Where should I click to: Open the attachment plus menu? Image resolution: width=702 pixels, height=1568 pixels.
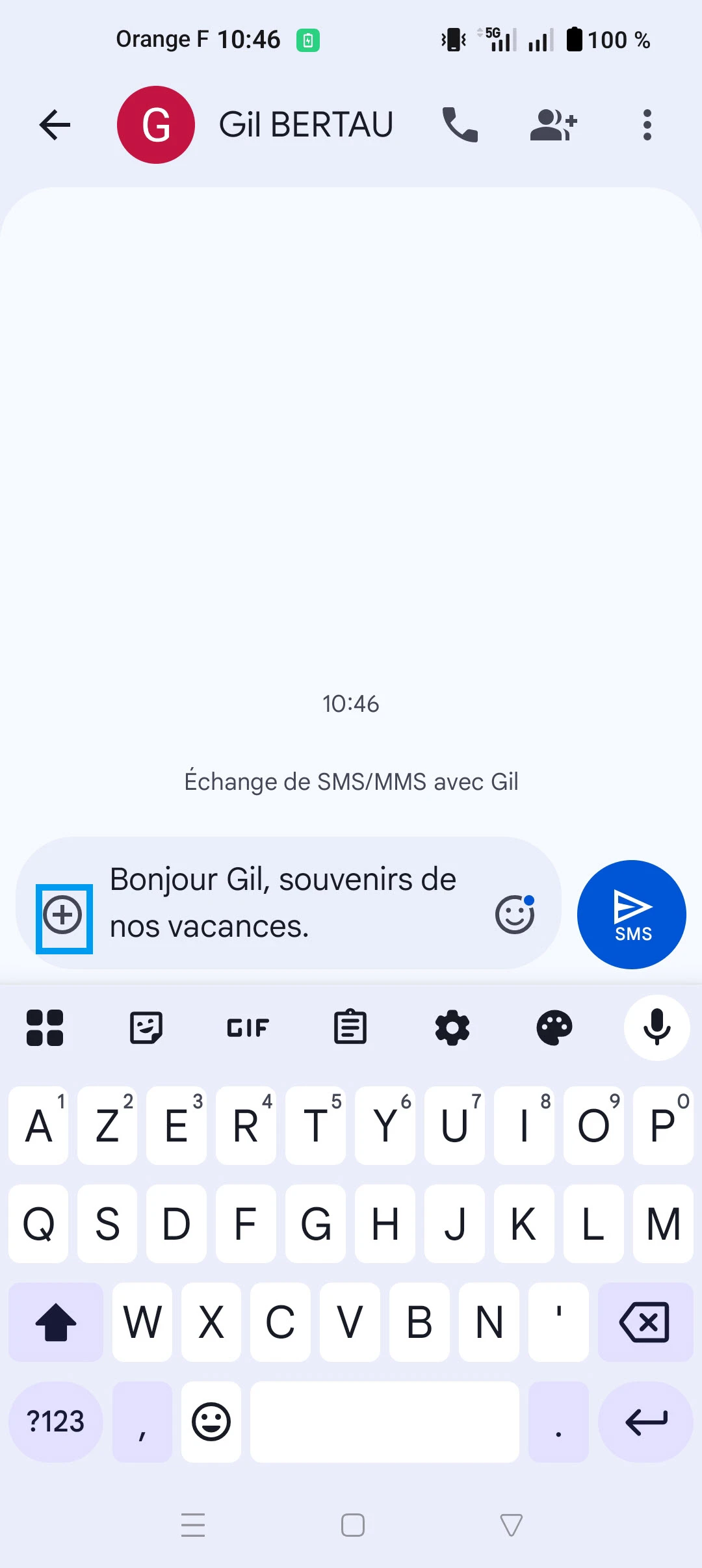point(63,916)
